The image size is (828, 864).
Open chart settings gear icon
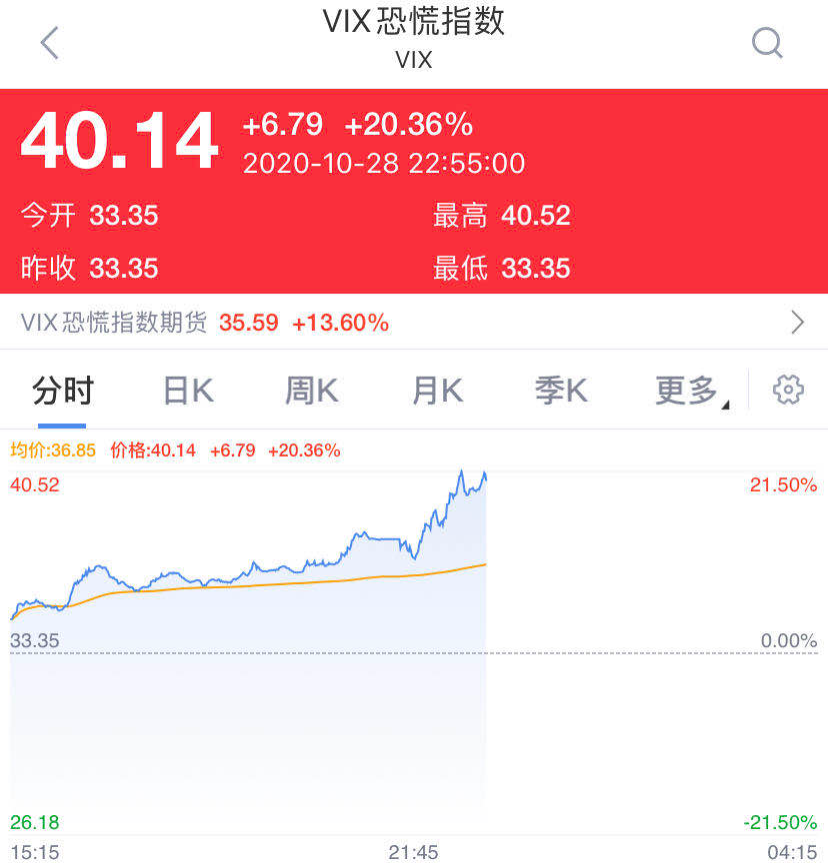coord(789,390)
